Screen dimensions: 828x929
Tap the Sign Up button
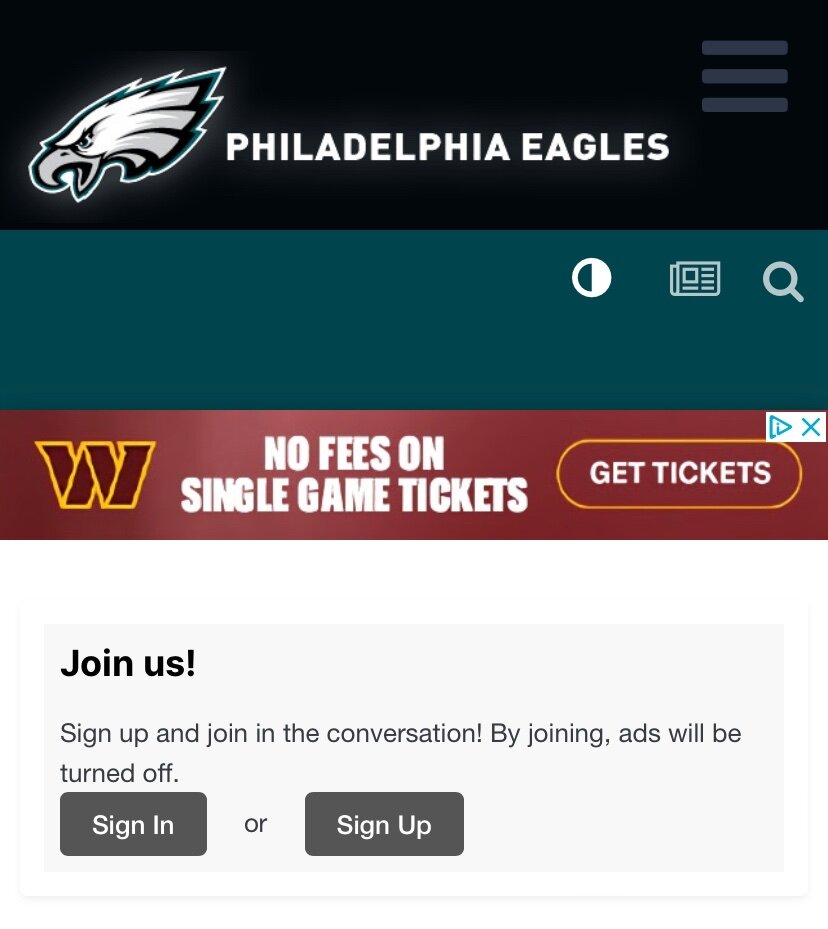[x=384, y=824]
